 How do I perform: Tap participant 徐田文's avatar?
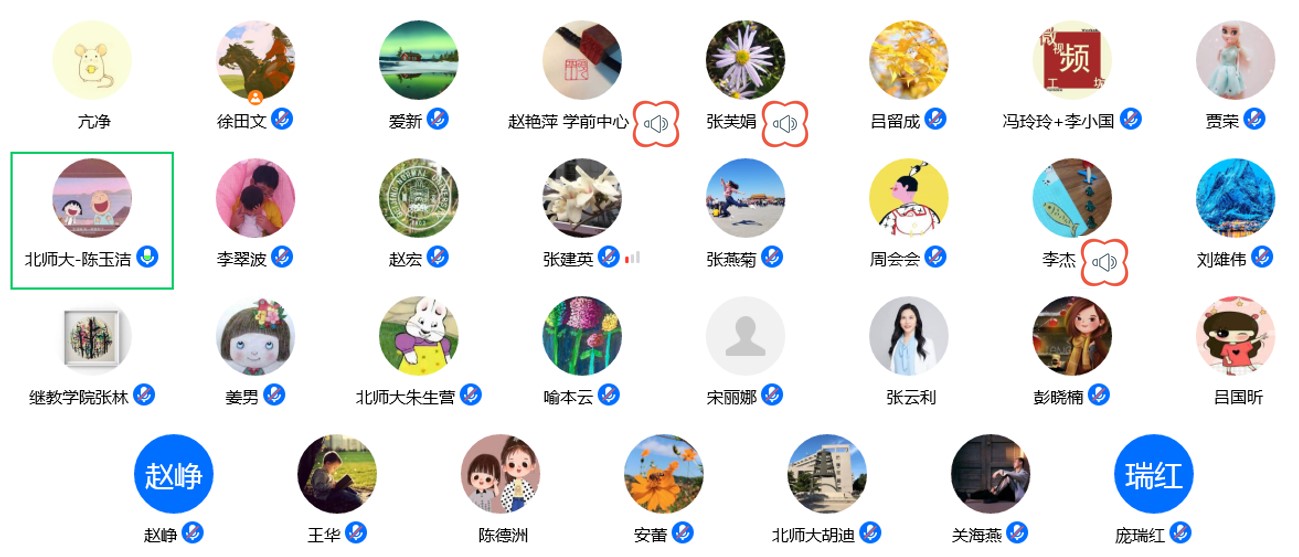point(255,61)
